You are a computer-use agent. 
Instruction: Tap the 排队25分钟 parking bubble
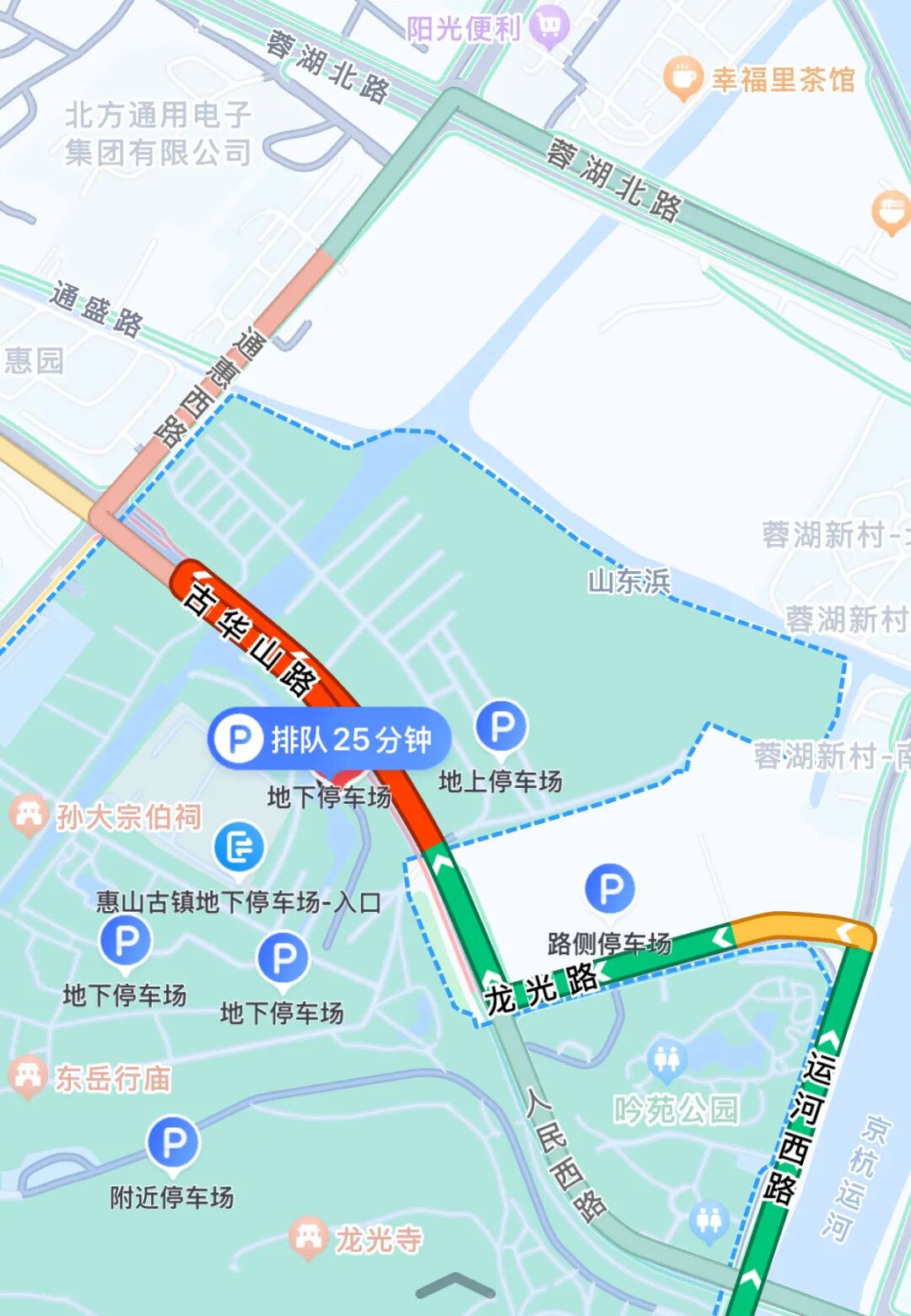pyautogui.click(x=330, y=739)
